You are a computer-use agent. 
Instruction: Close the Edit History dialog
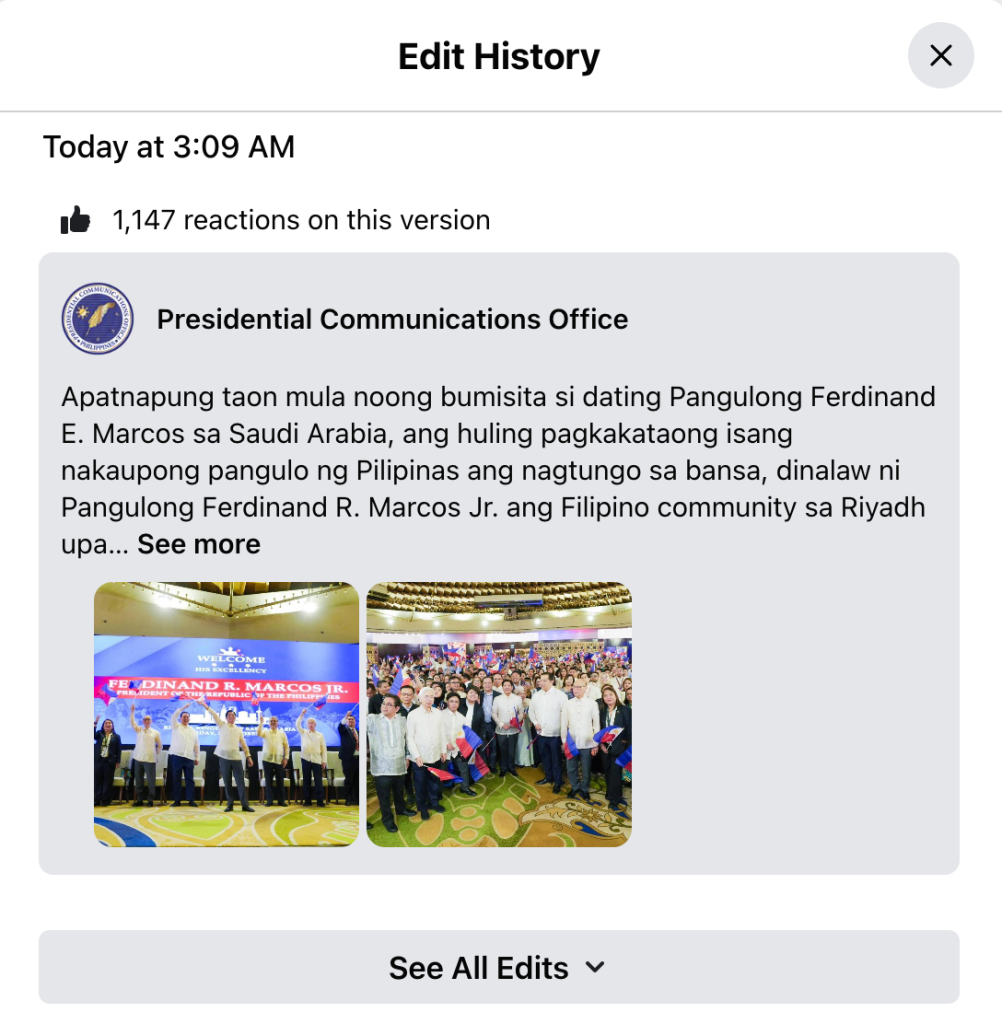click(x=940, y=56)
